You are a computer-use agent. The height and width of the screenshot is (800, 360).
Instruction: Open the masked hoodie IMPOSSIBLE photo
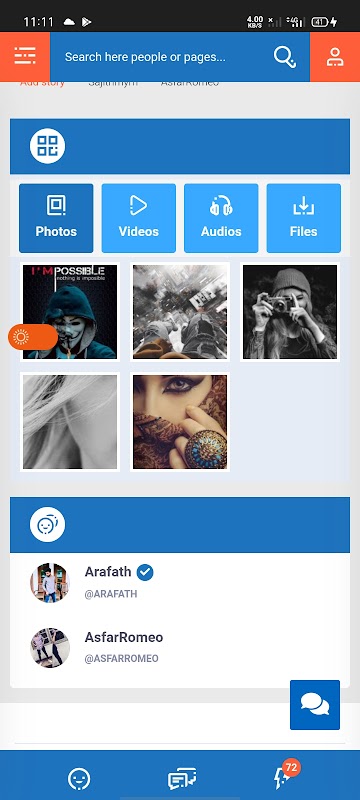(x=70, y=312)
